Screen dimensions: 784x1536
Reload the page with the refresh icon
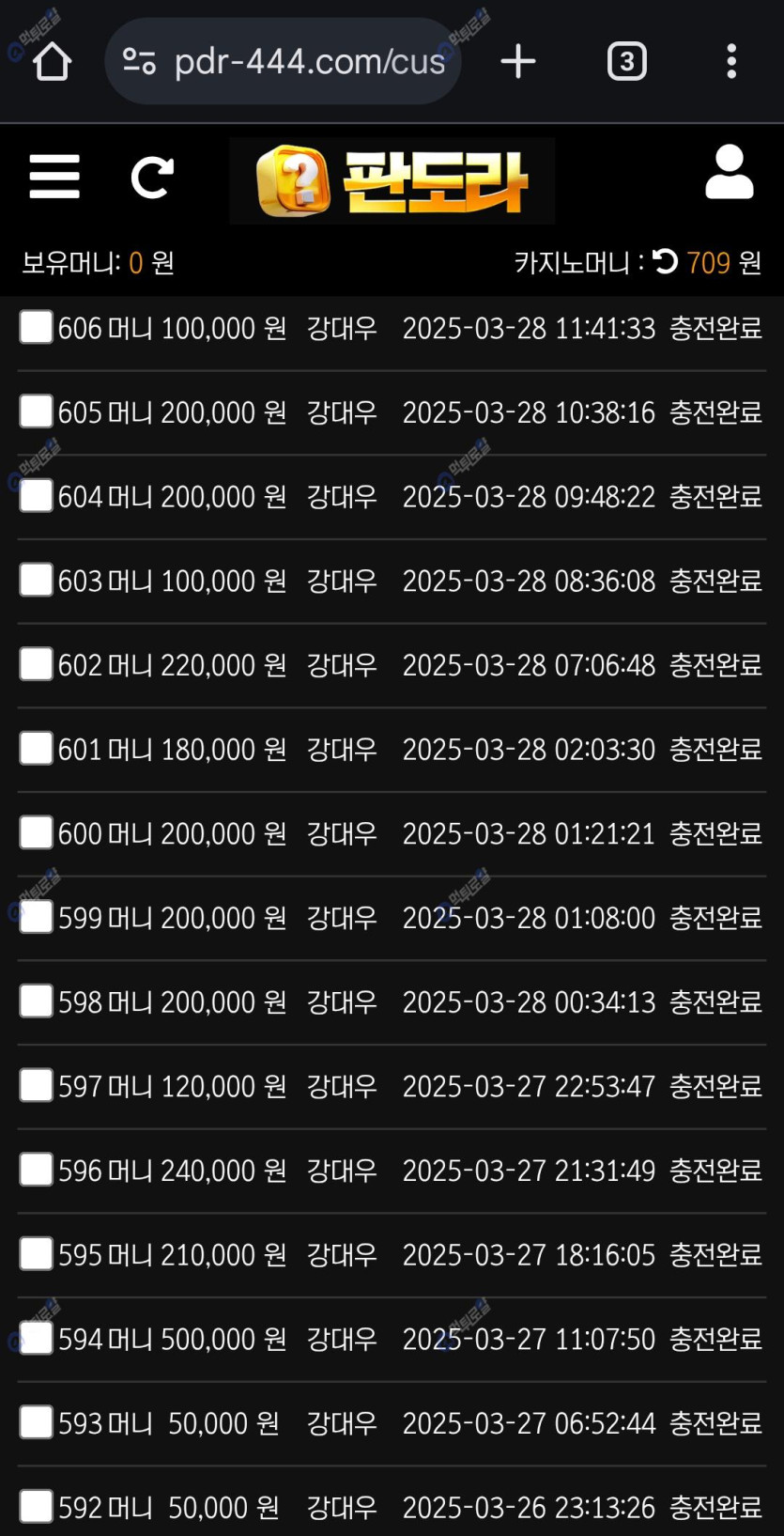coord(152,177)
